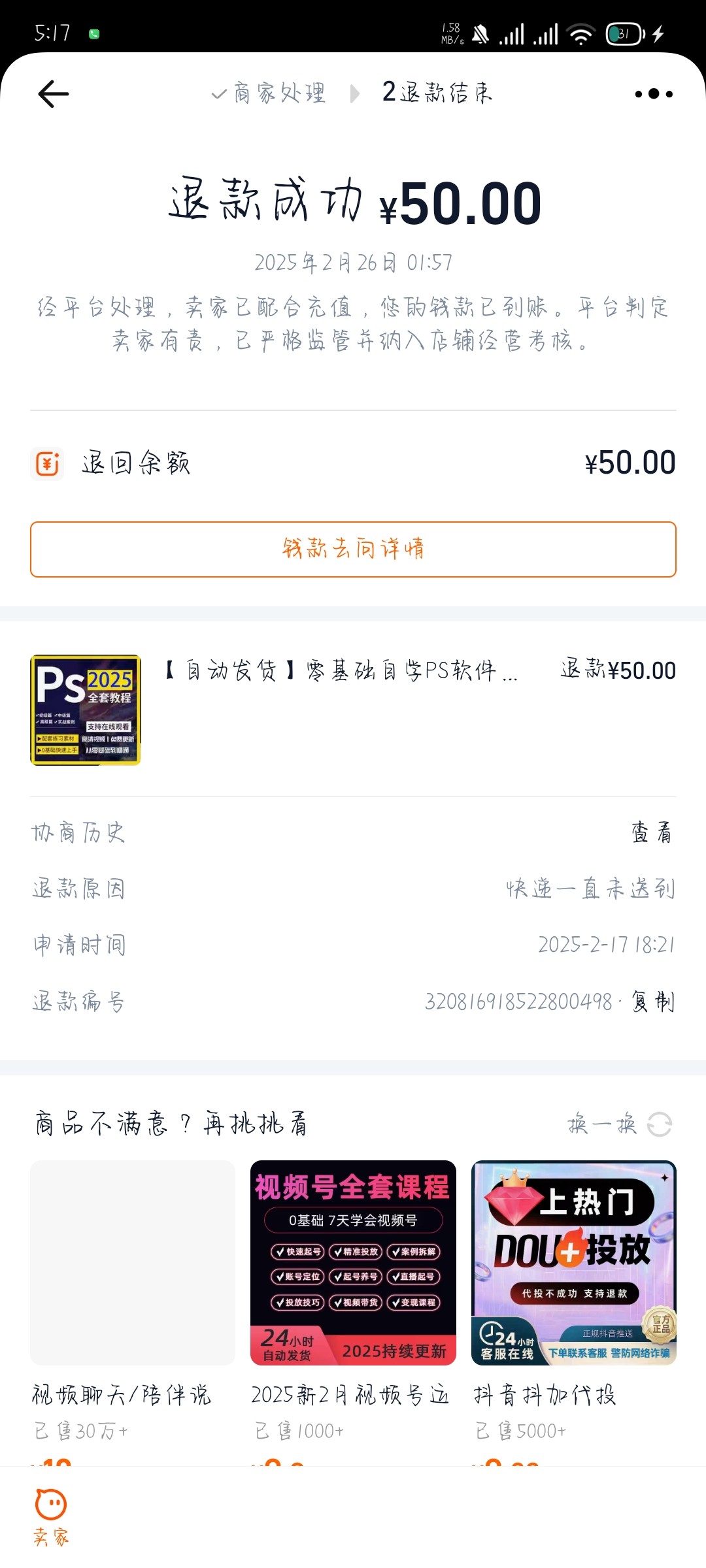
Task: View 协商历史 via 查看
Action: [x=652, y=832]
